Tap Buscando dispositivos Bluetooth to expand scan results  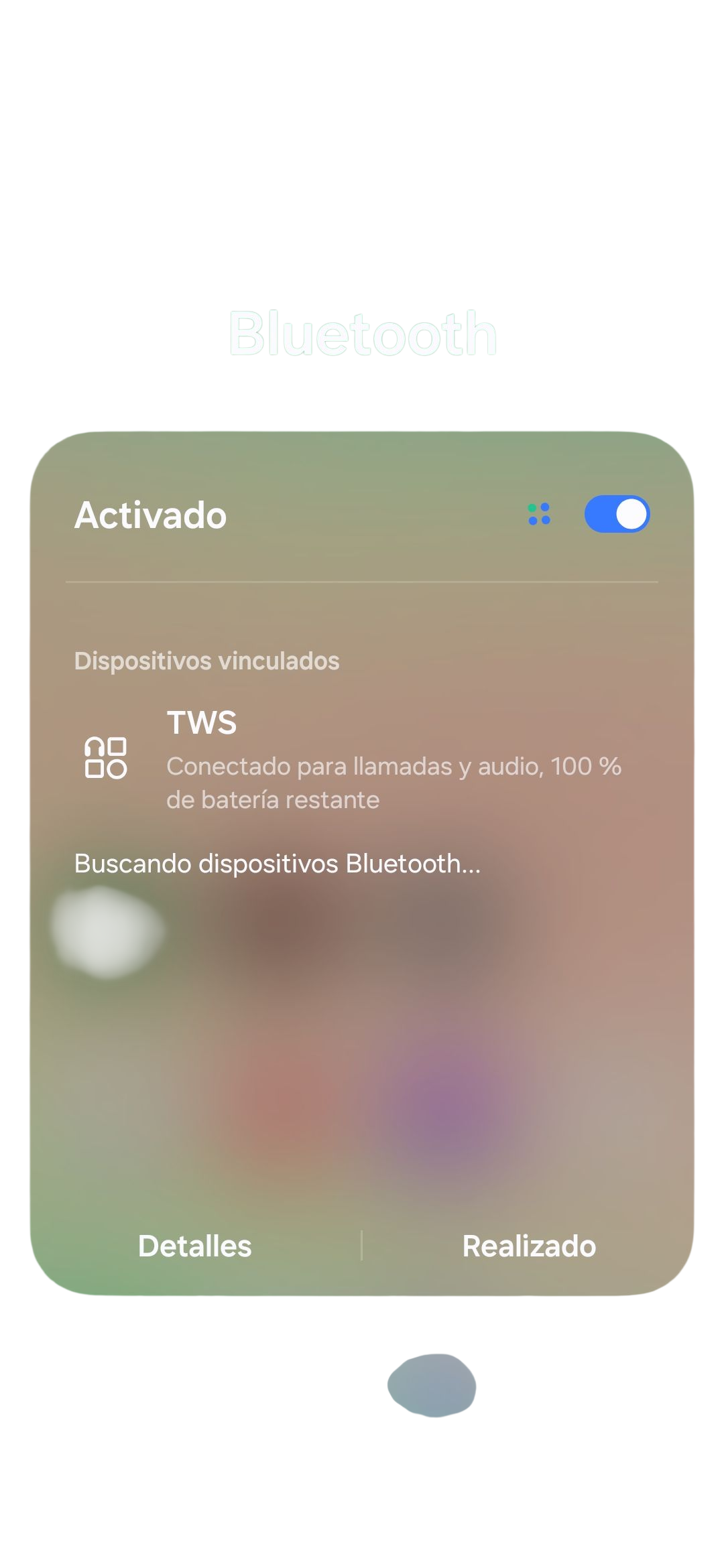coord(277,864)
